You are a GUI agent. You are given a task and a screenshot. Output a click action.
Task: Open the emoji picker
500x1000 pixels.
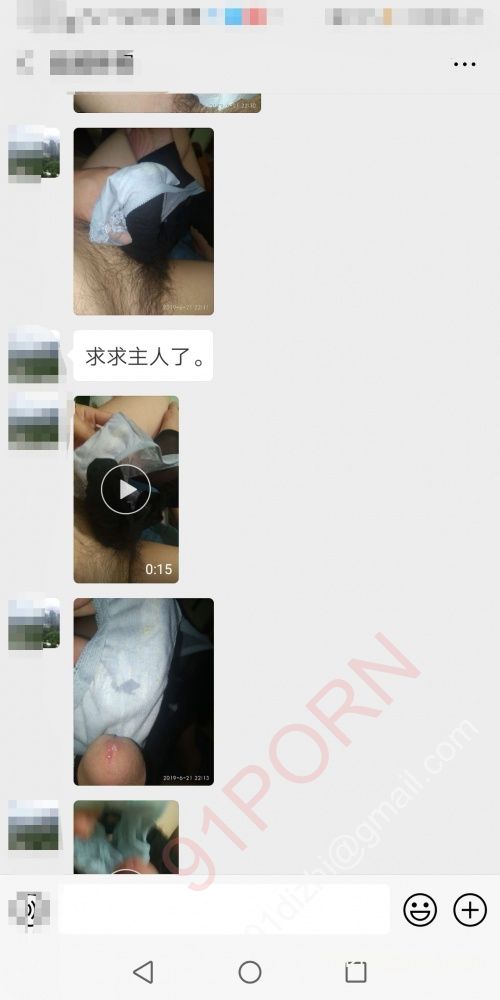tap(420, 909)
